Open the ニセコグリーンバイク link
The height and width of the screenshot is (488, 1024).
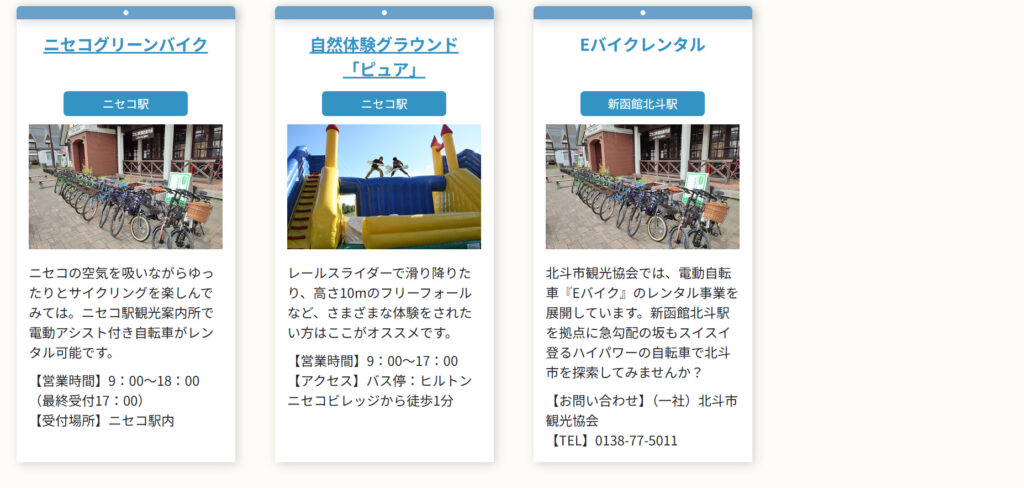point(126,45)
